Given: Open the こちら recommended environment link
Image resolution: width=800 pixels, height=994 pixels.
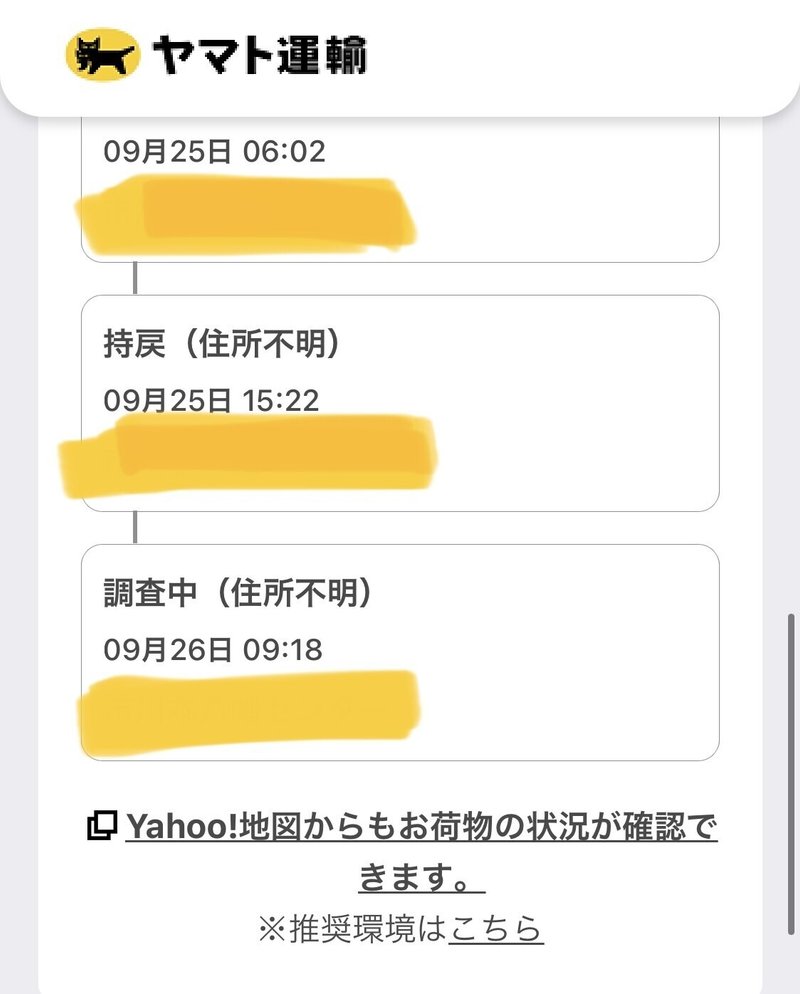Looking at the screenshot, I should click(x=496, y=929).
